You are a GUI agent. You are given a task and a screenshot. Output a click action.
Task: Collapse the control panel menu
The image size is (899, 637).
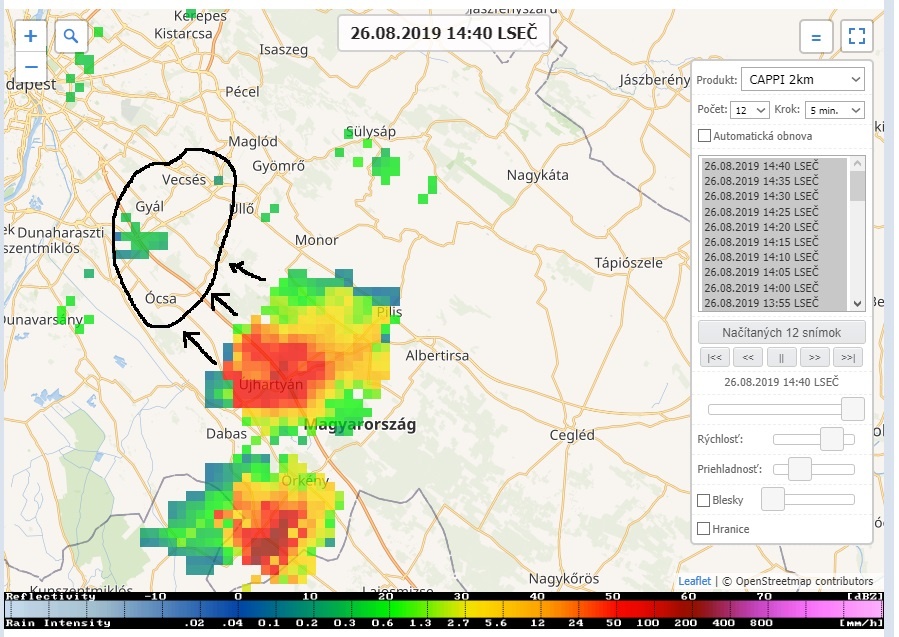click(x=816, y=37)
